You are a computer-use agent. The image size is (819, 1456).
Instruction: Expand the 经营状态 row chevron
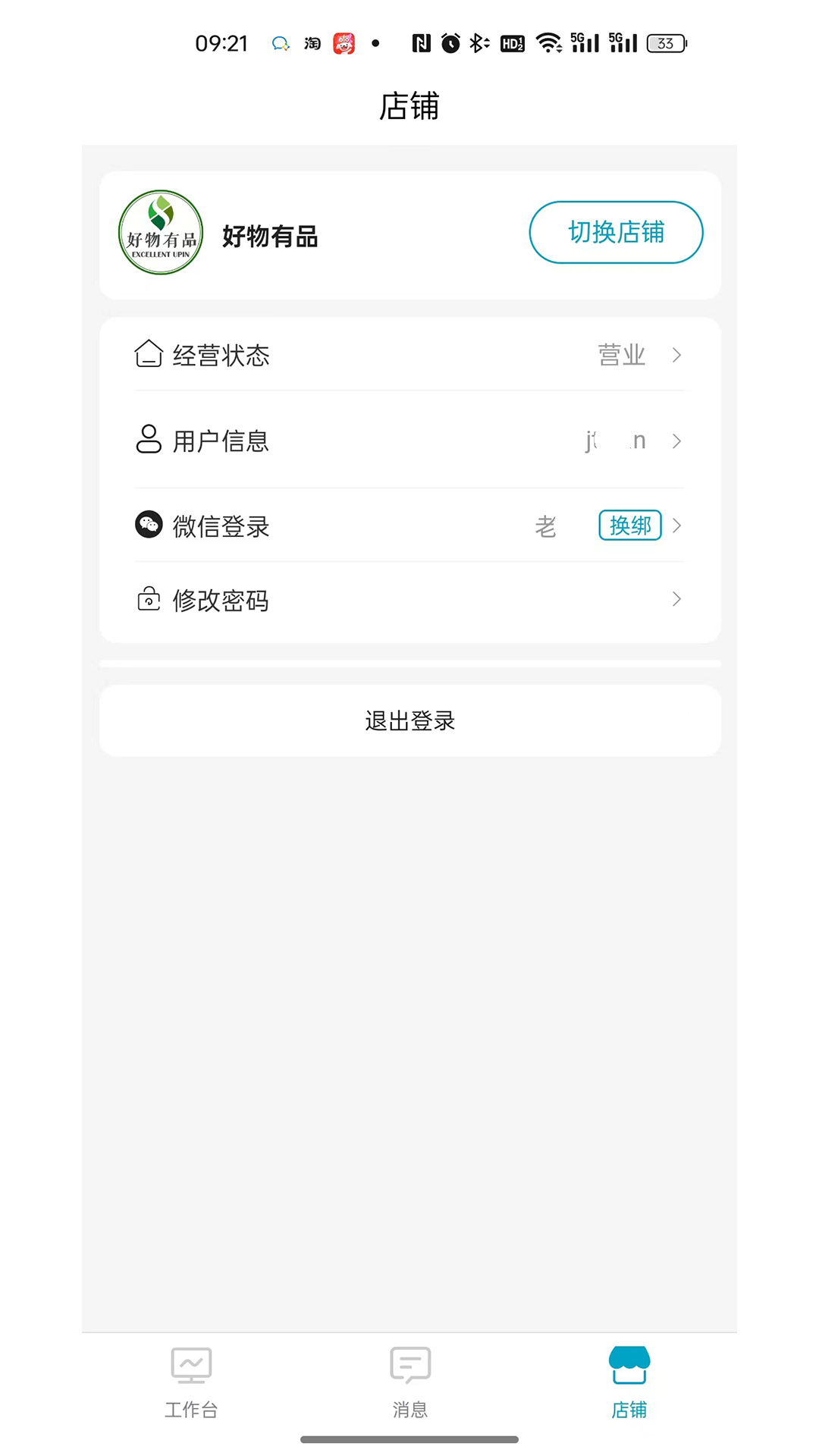coord(676,354)
